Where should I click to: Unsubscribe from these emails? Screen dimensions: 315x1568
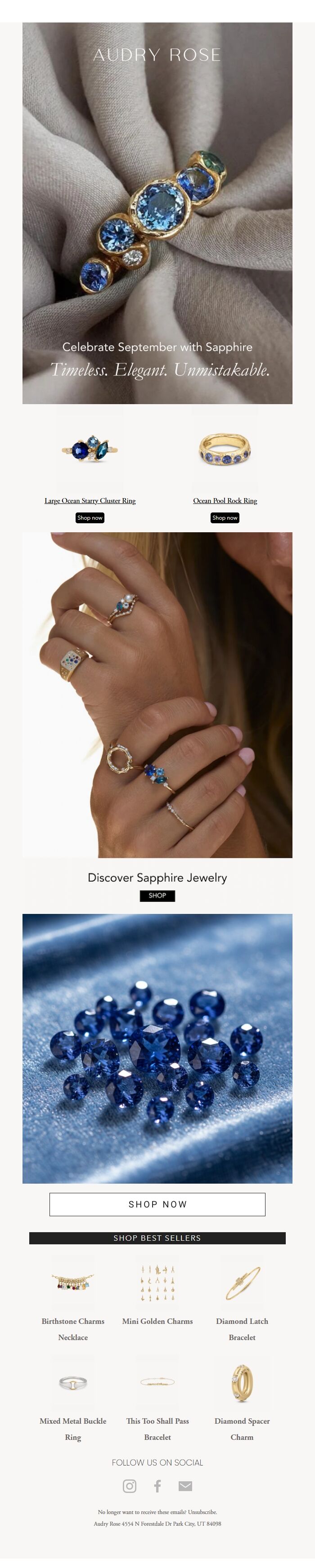pyautogui.click(x=202, y=1511)
